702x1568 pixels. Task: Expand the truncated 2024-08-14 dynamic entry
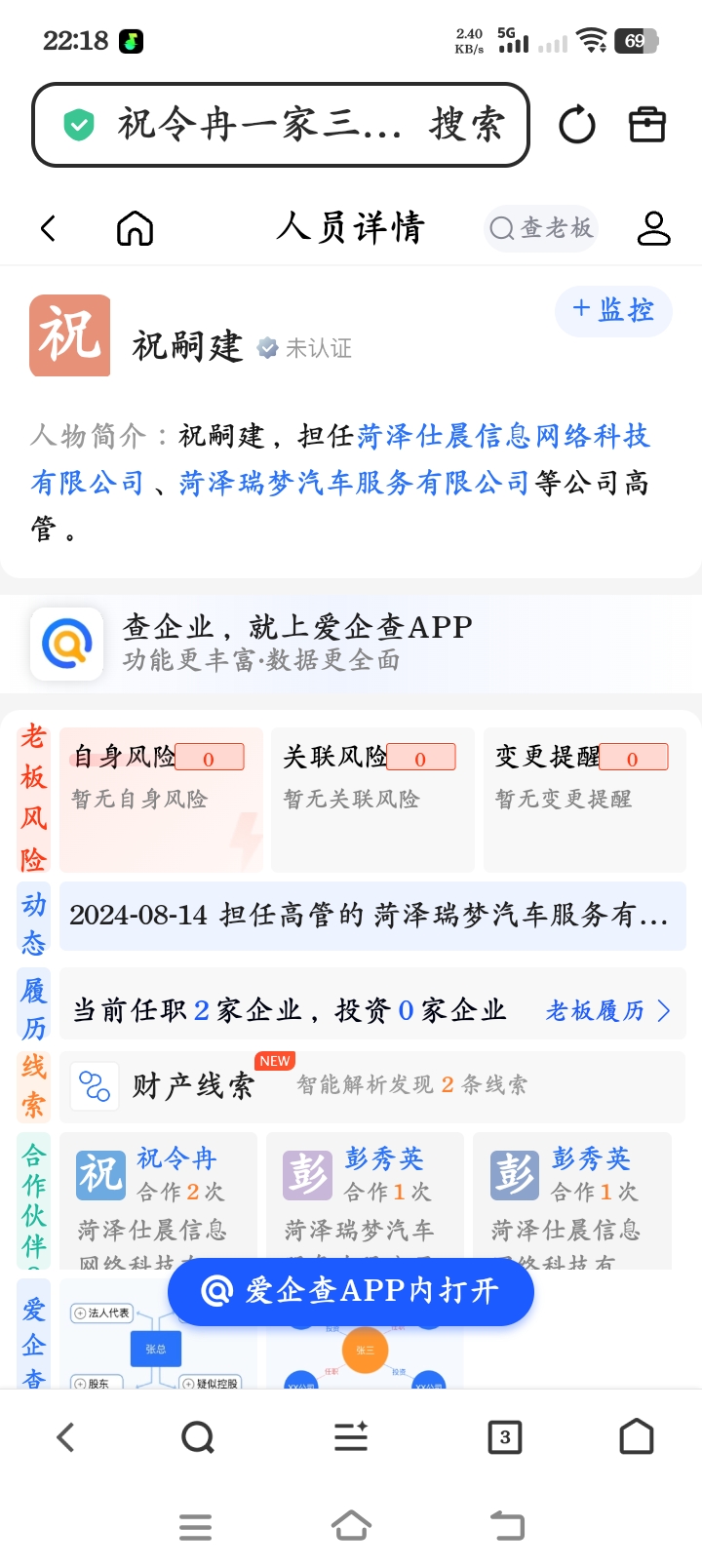[371, 916]
